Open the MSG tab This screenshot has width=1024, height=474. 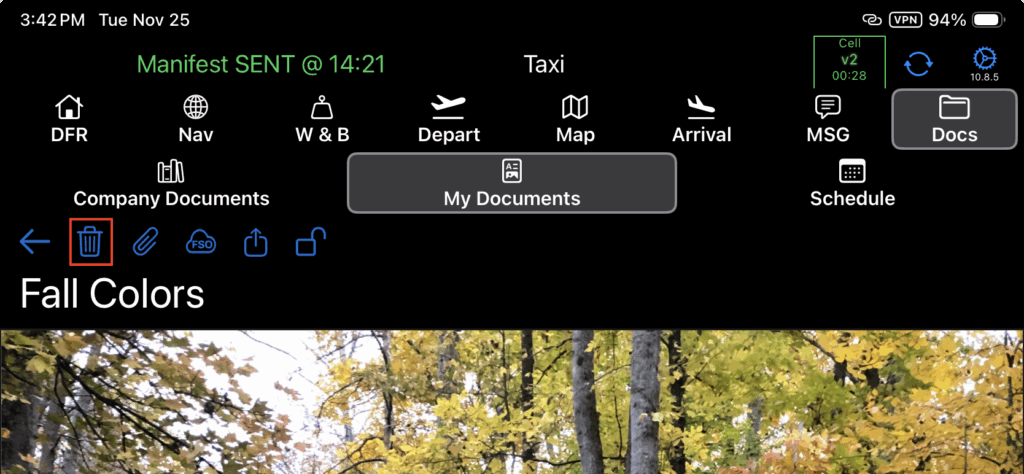[827, 119]
